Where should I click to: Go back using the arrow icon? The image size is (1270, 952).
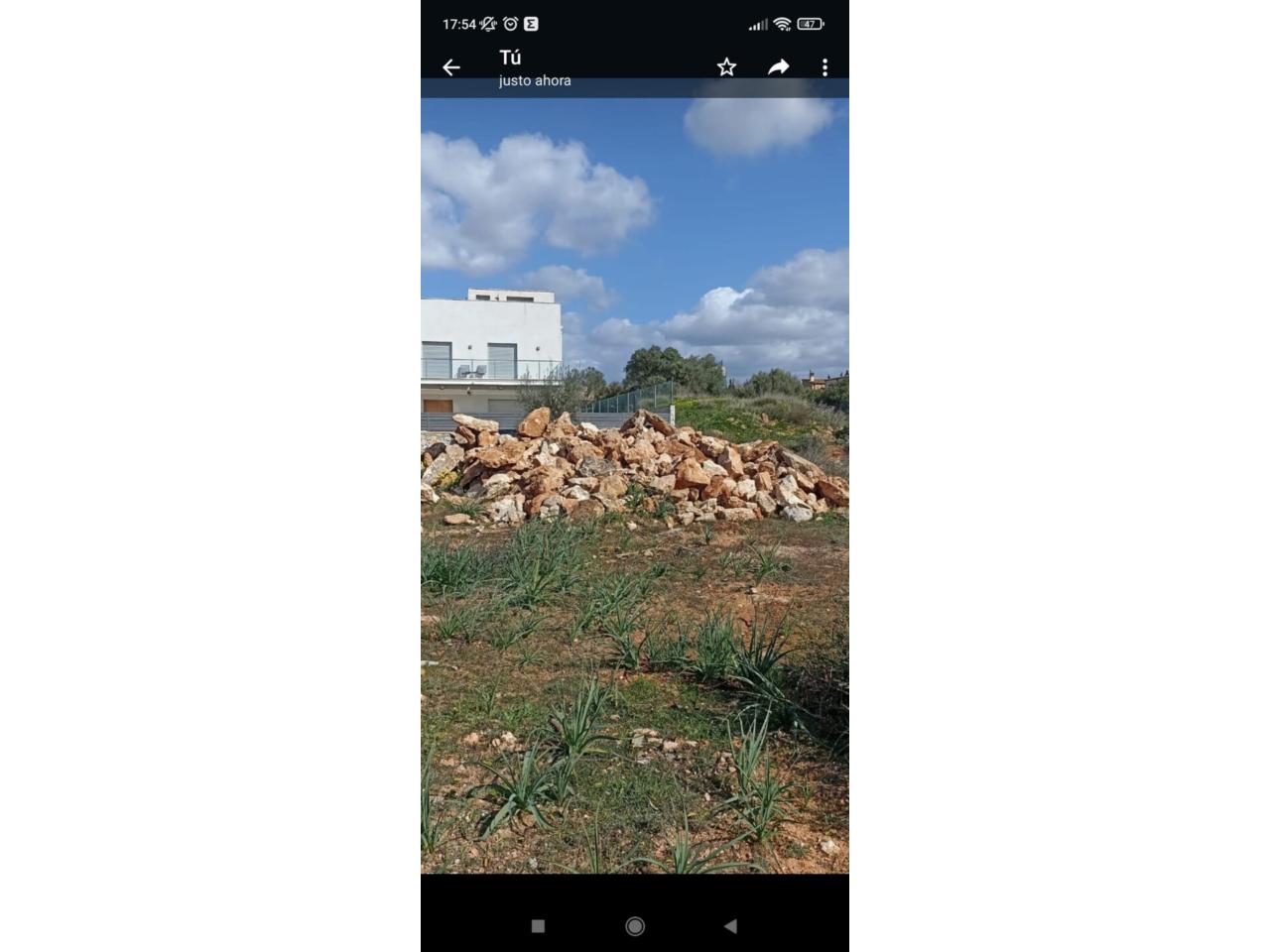pos(451,67)
